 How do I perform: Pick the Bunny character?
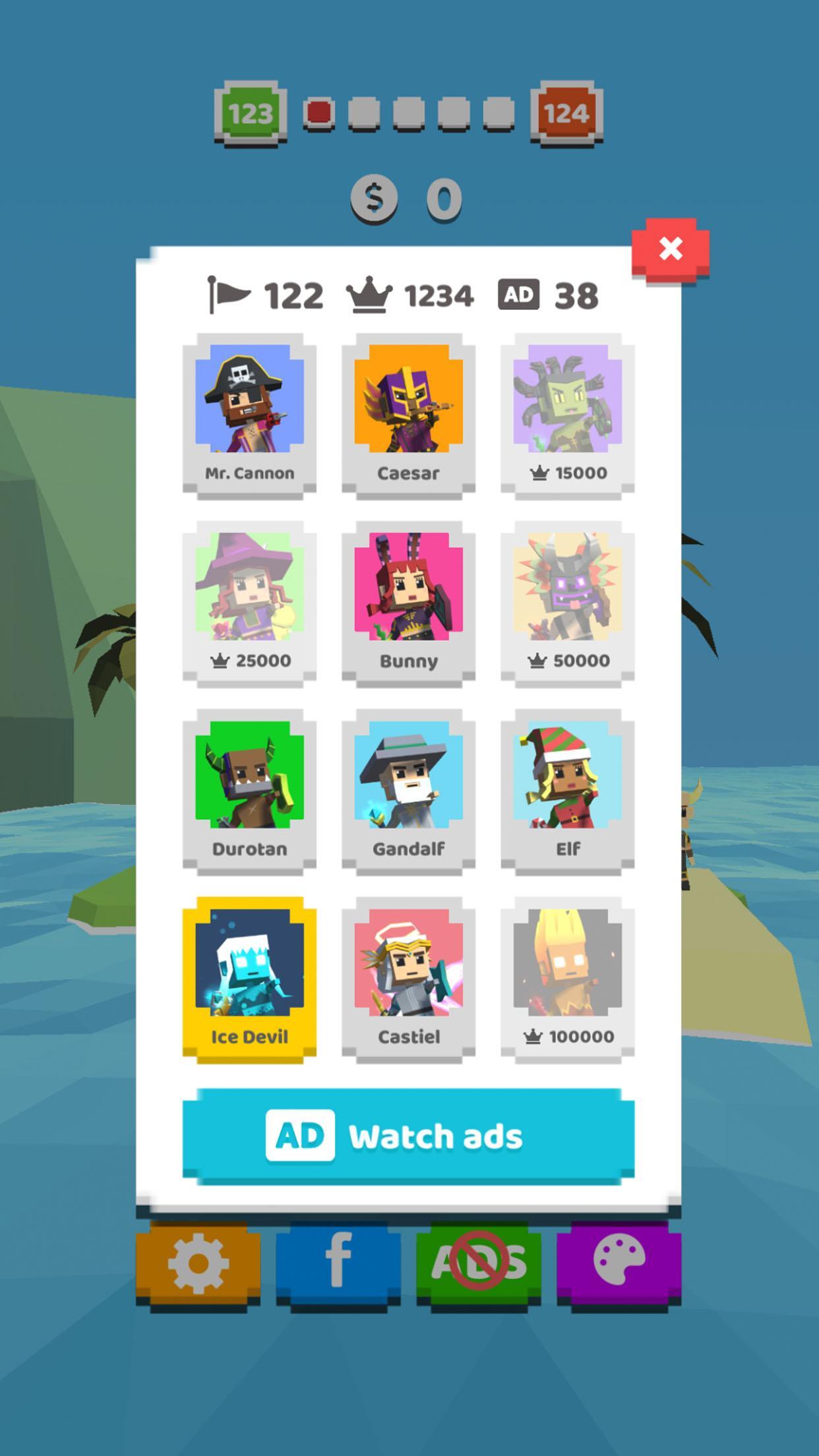pyautogui.click(x=408, y=601)
